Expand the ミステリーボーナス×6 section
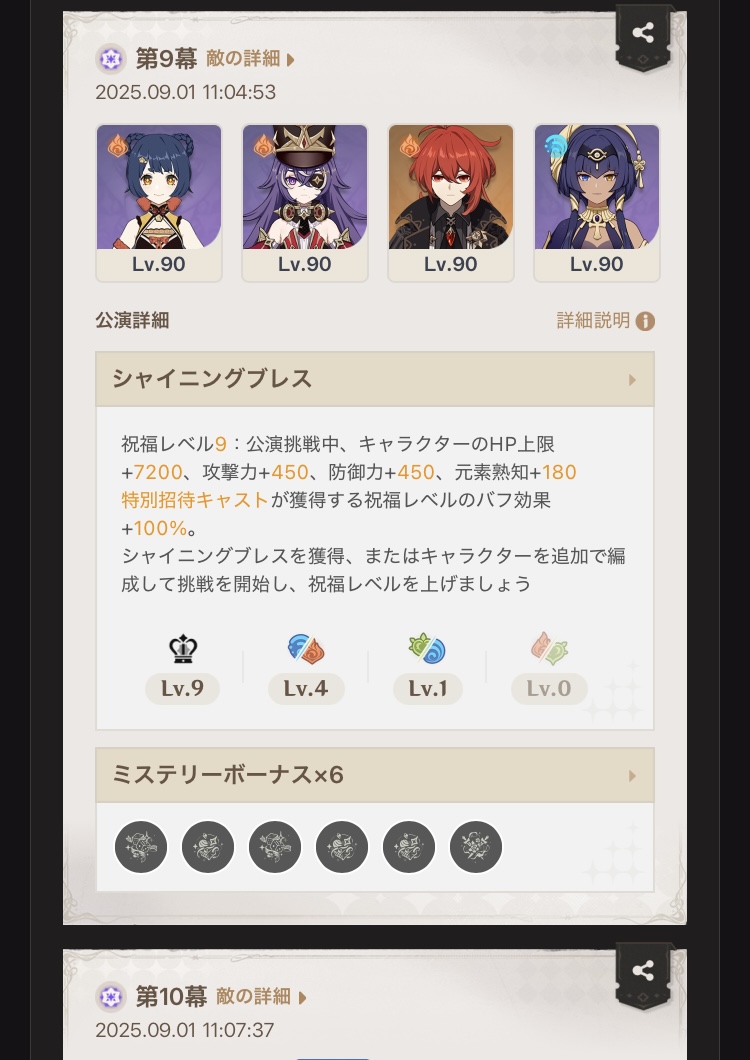The width and height of the screenshot is (750, 1060). [x=632, y=776]
